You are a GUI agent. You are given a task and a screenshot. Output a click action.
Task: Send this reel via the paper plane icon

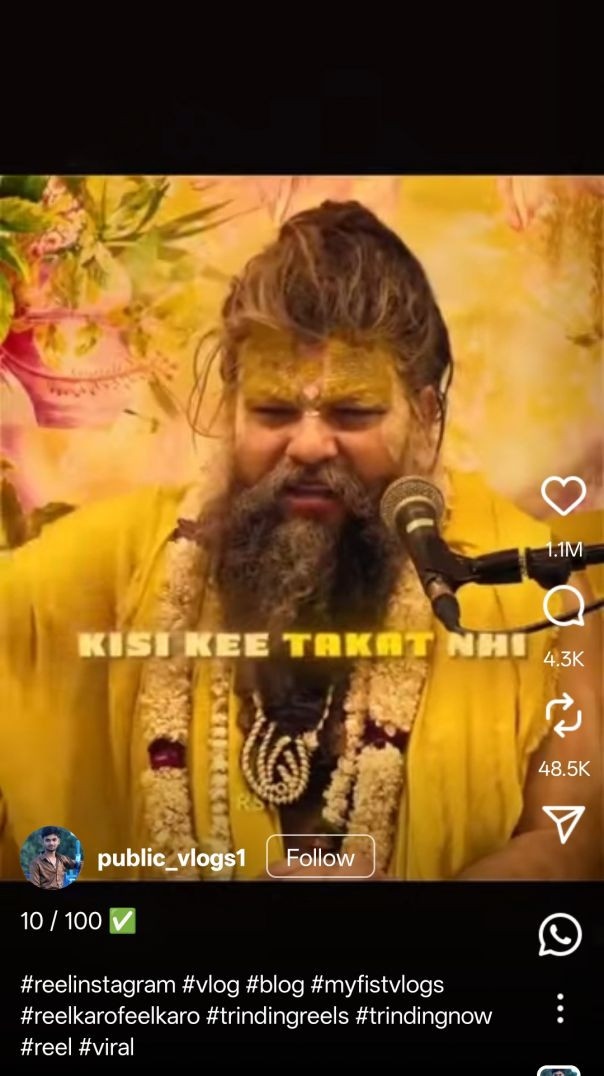[x=563, y=824]
